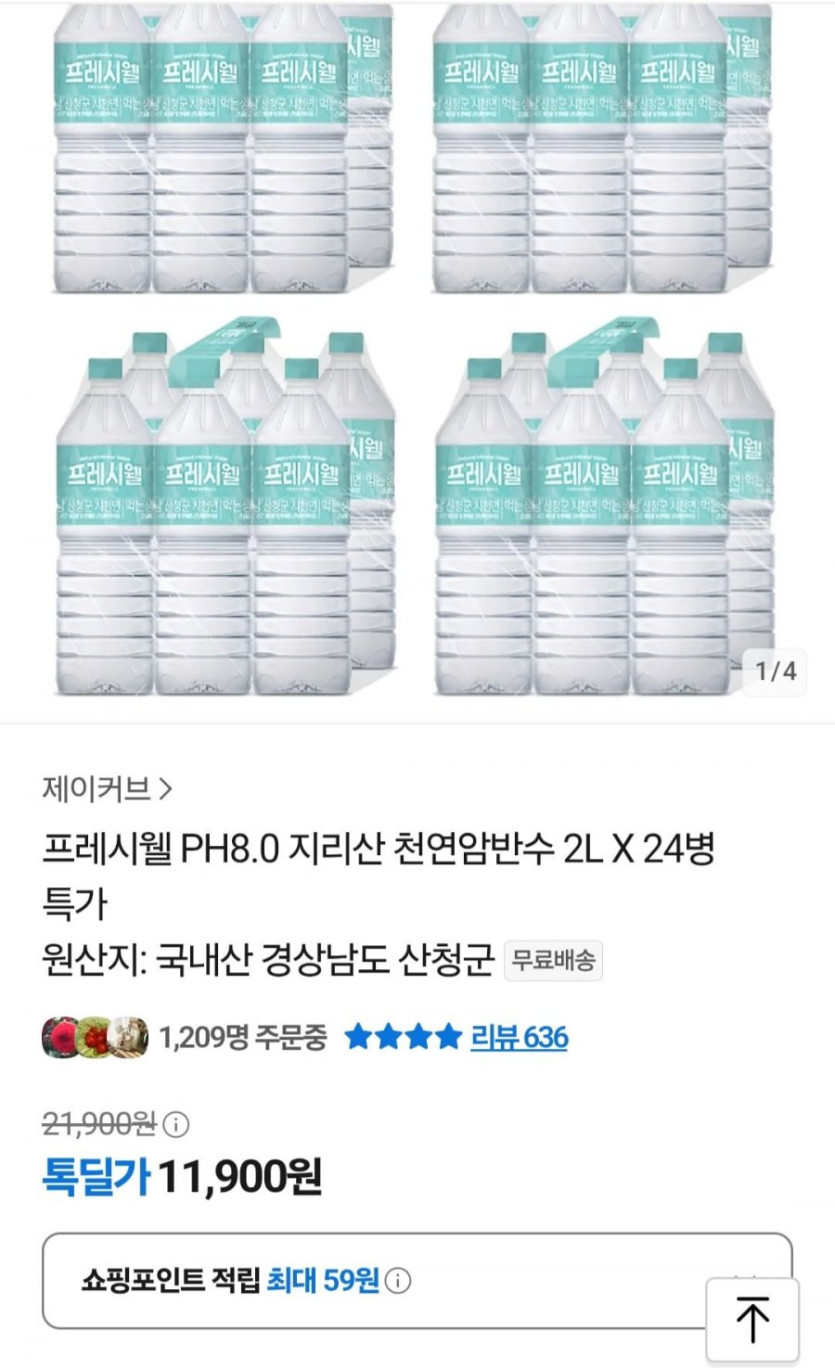
Task: Jump to top with the up arrow button
Action: pos(752,1320)
